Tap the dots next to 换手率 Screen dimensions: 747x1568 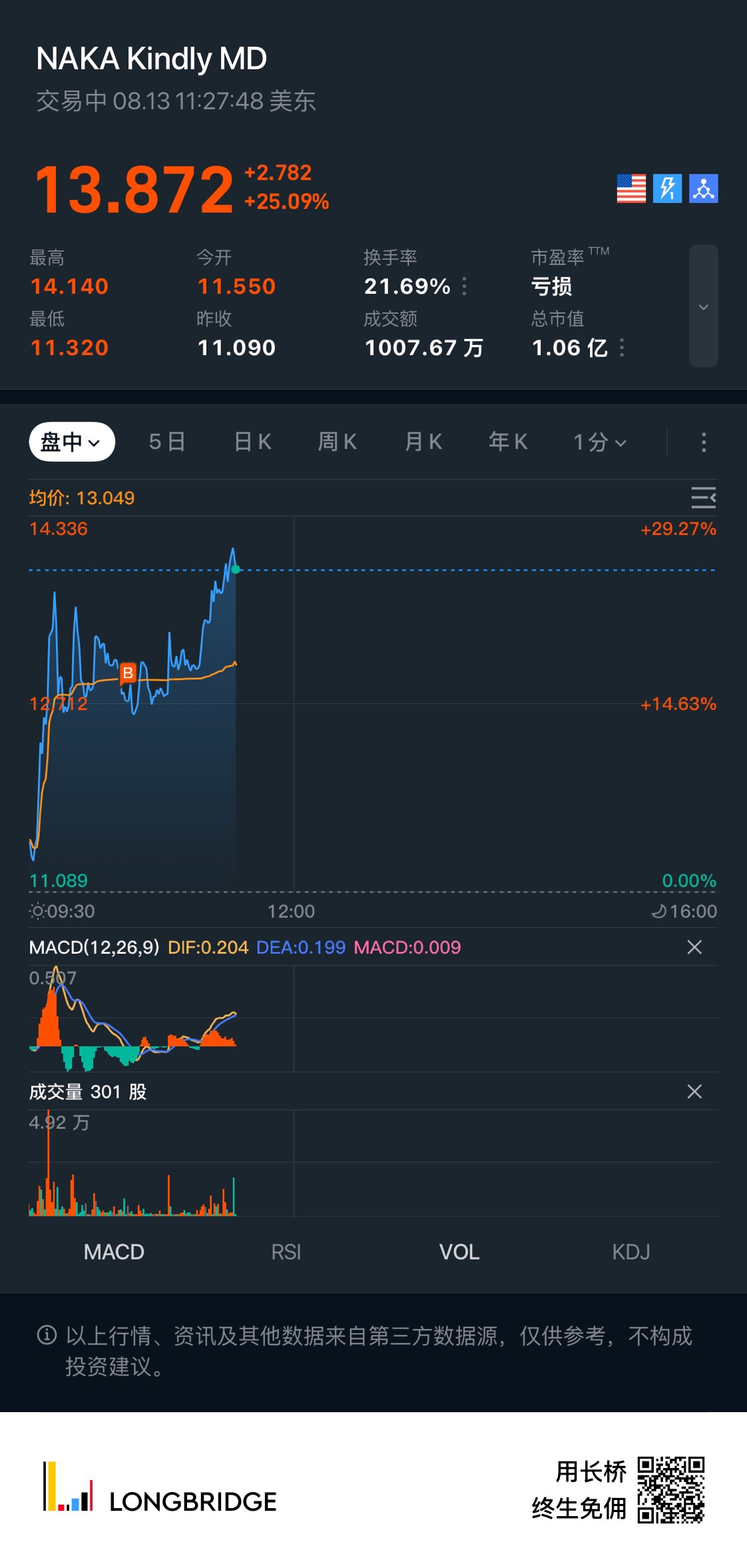(464, 286)
